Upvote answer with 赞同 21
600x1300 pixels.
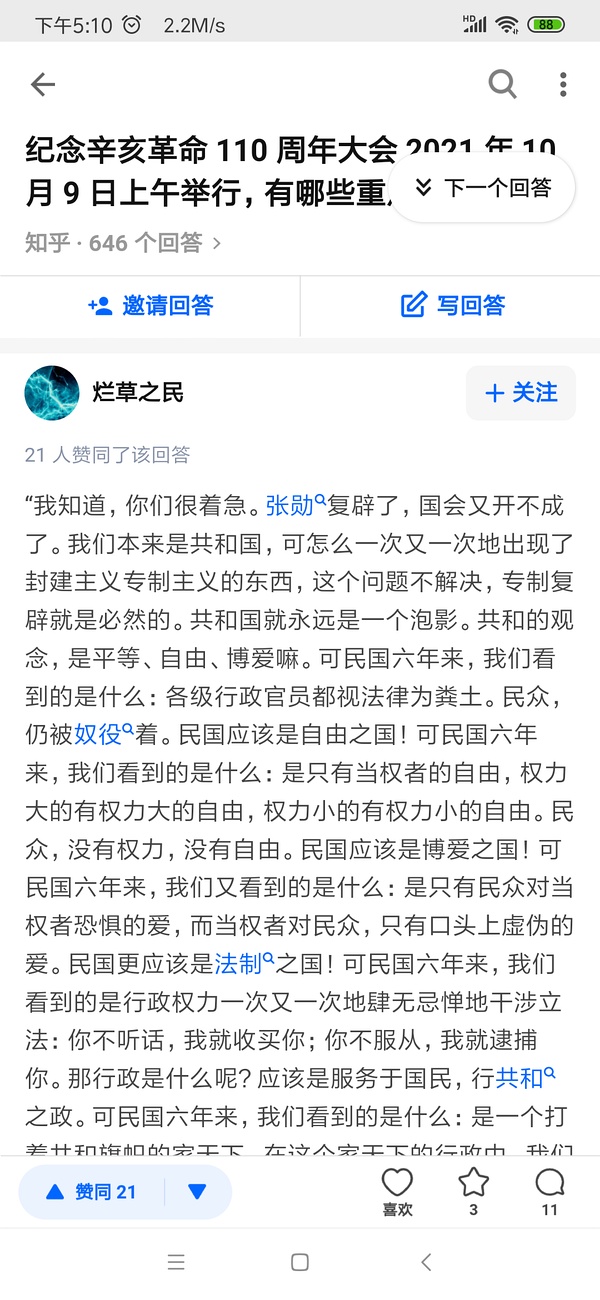92,1192
